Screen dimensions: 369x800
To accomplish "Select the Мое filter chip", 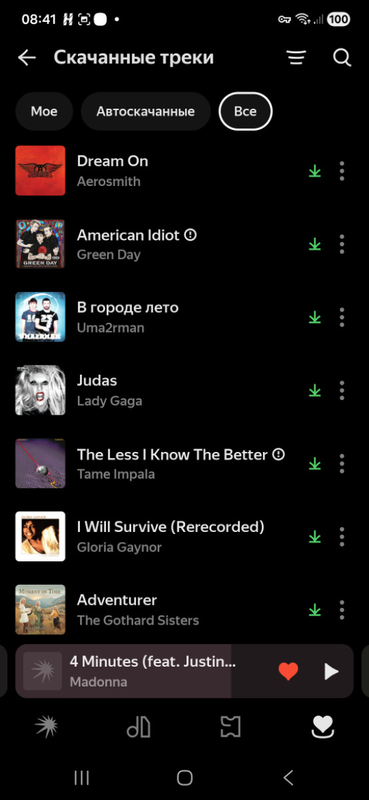I will 44,111.
